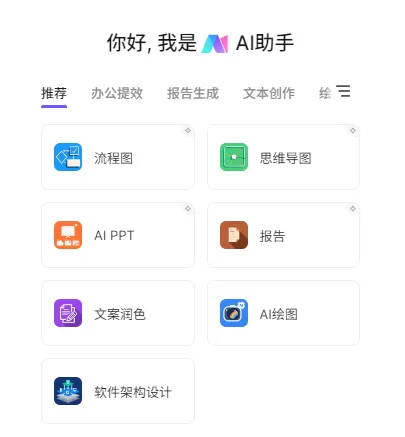The width and height of the screenshot is (405, 437).
Task: Select the 软件架构设计 card
Action: point(118,391)
